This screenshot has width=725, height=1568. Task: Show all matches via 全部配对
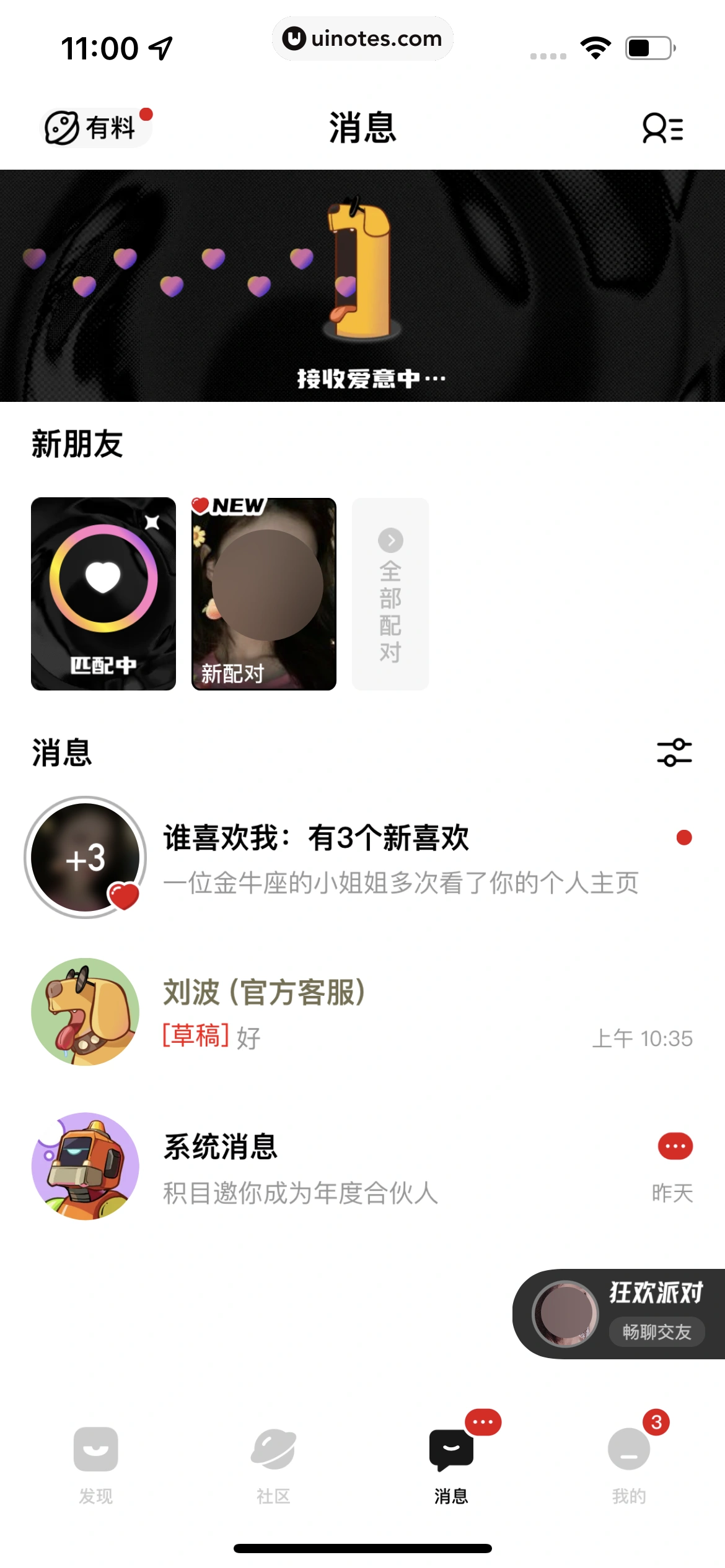pos(390,593)
